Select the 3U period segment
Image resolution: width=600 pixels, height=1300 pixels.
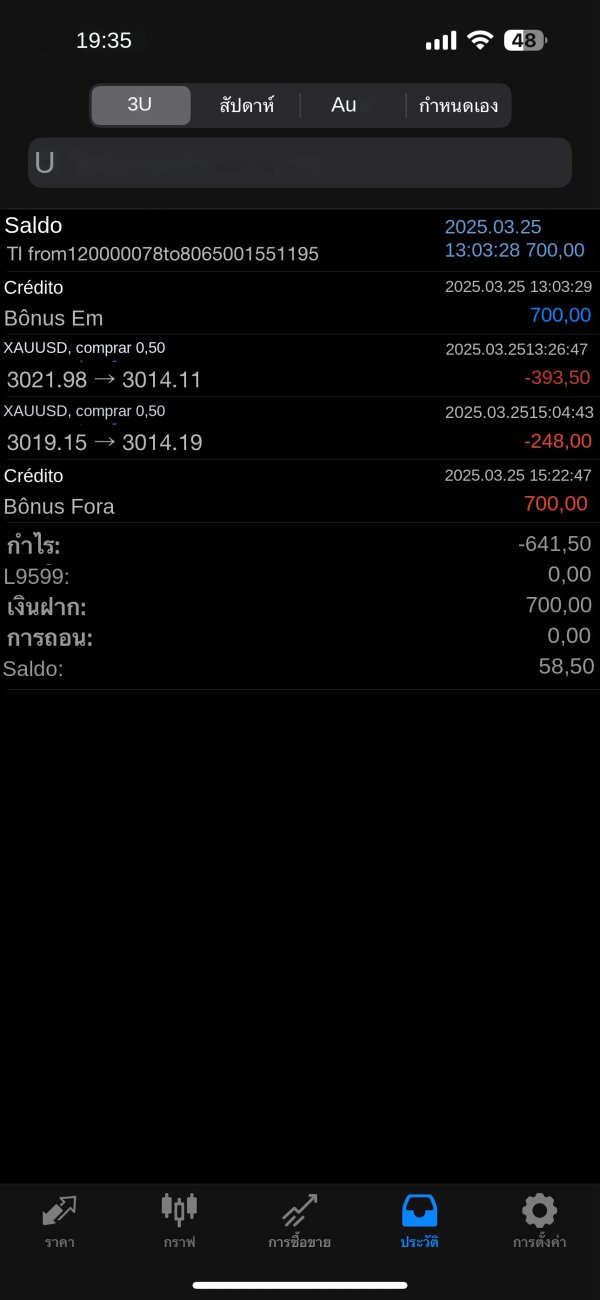141,105
